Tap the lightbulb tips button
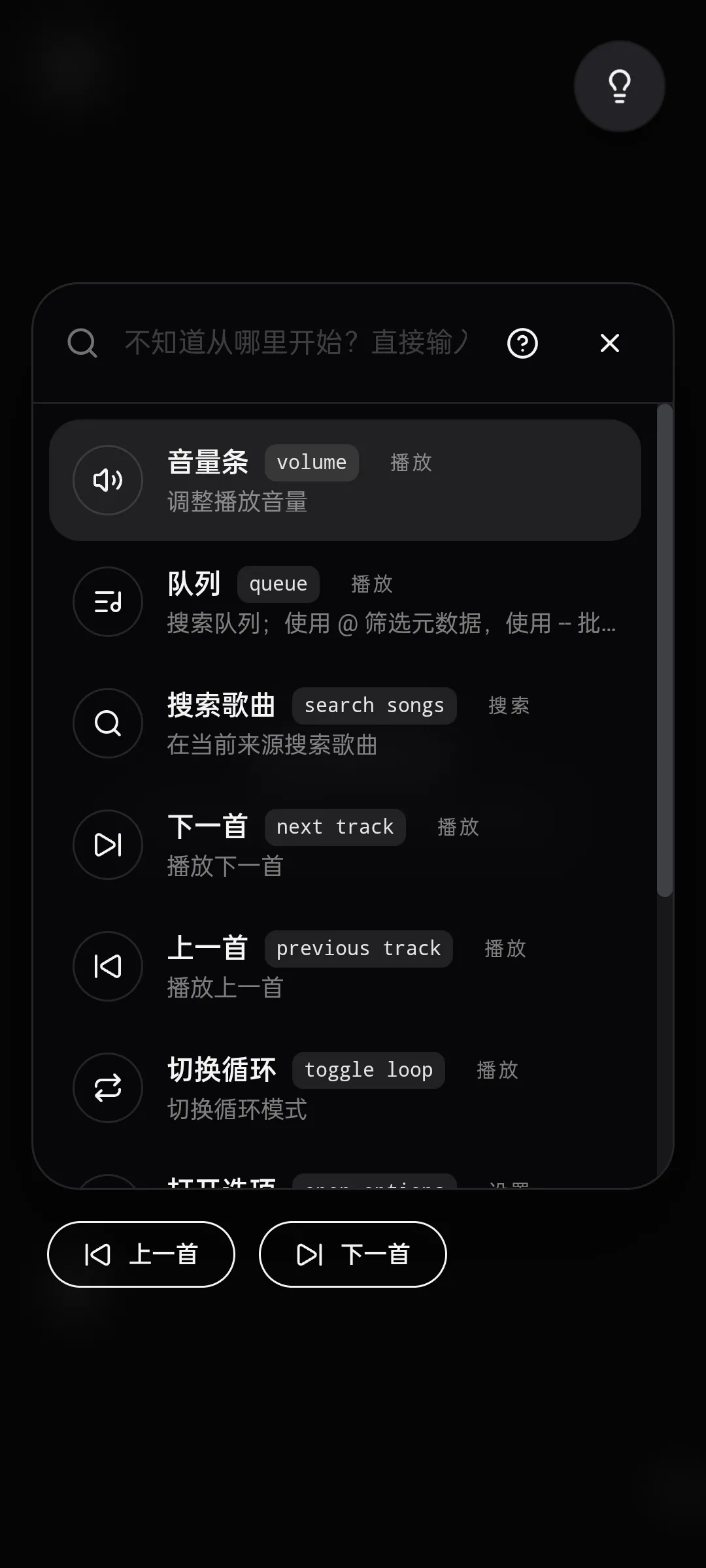 click(619, 86)
